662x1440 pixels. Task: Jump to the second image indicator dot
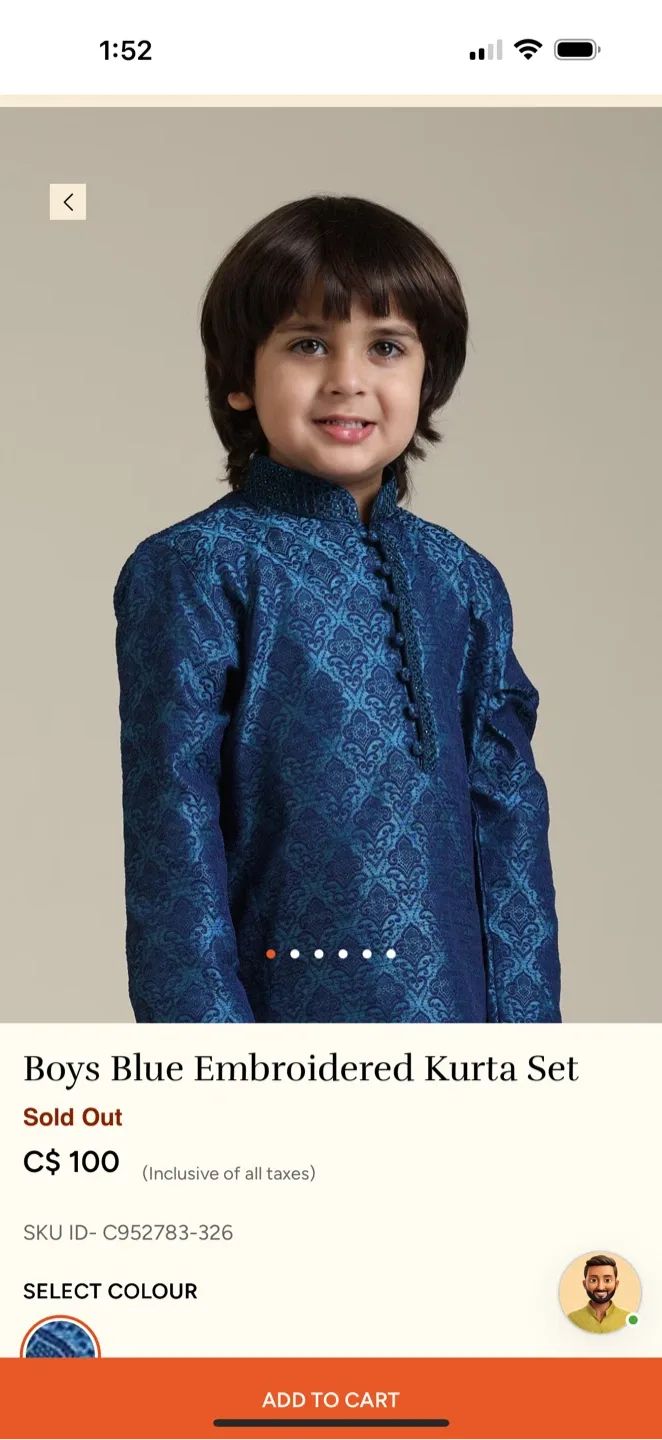coord(295,954)
